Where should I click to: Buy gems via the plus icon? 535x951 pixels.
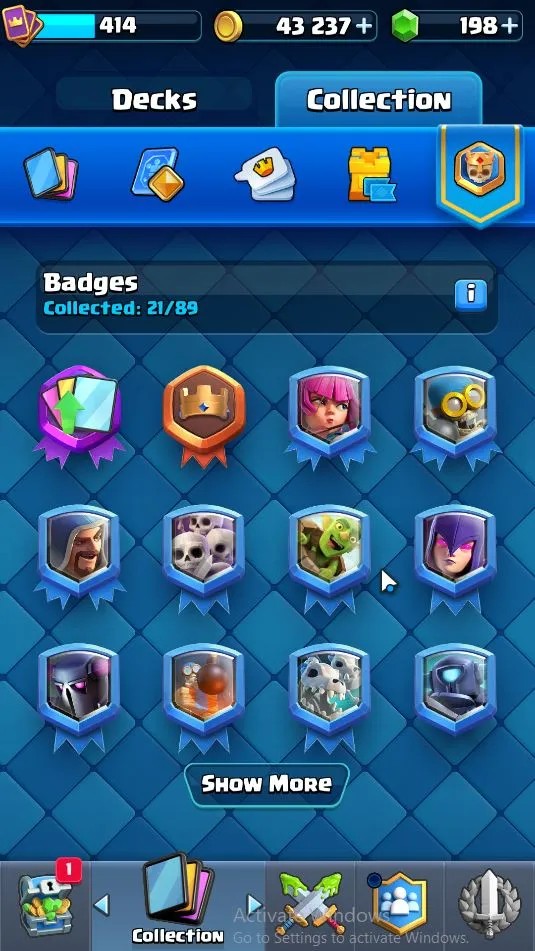pos(510,25)
